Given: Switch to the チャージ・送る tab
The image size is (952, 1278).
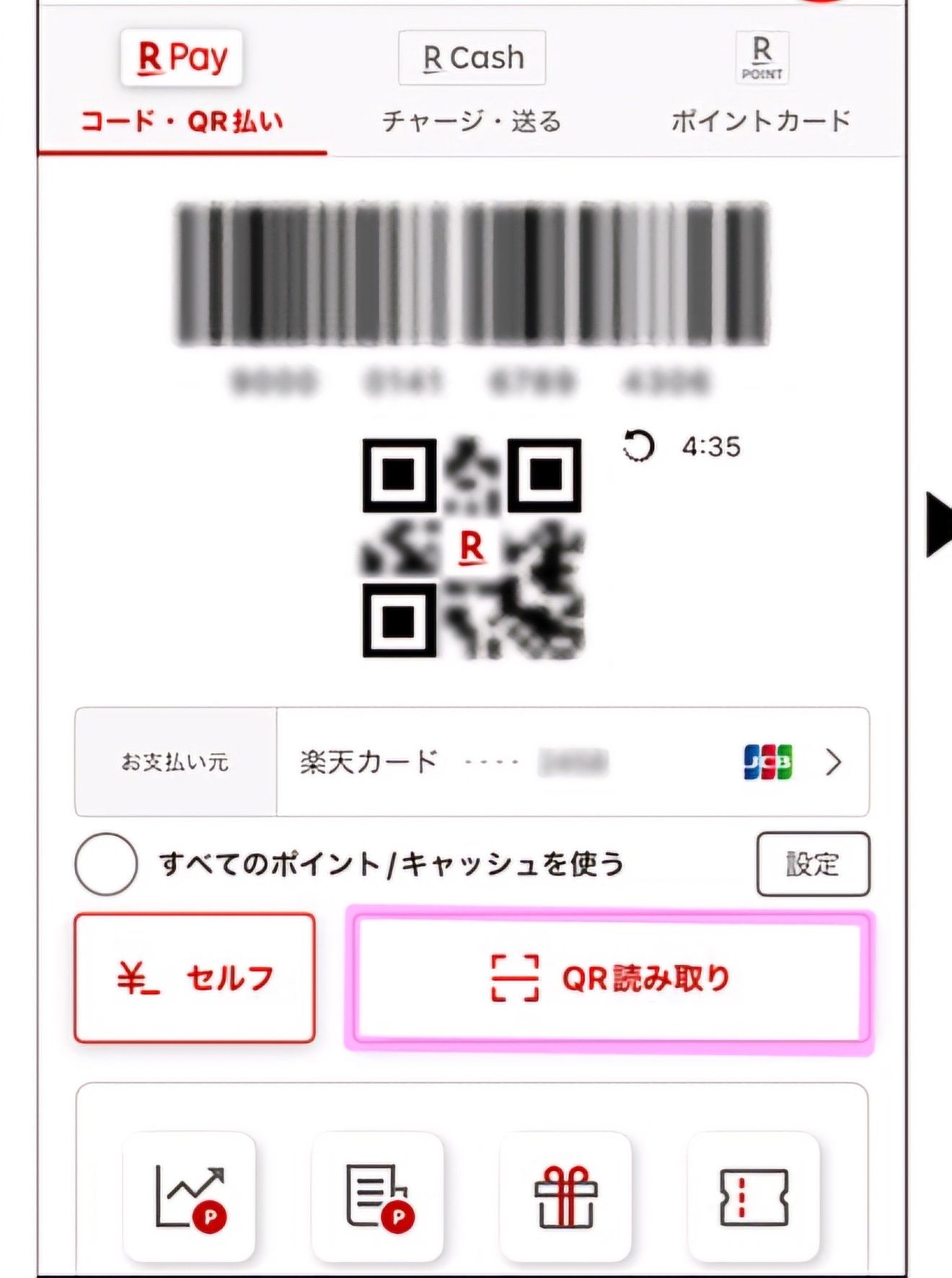Looking at the screenshot, I should (472, 87).
